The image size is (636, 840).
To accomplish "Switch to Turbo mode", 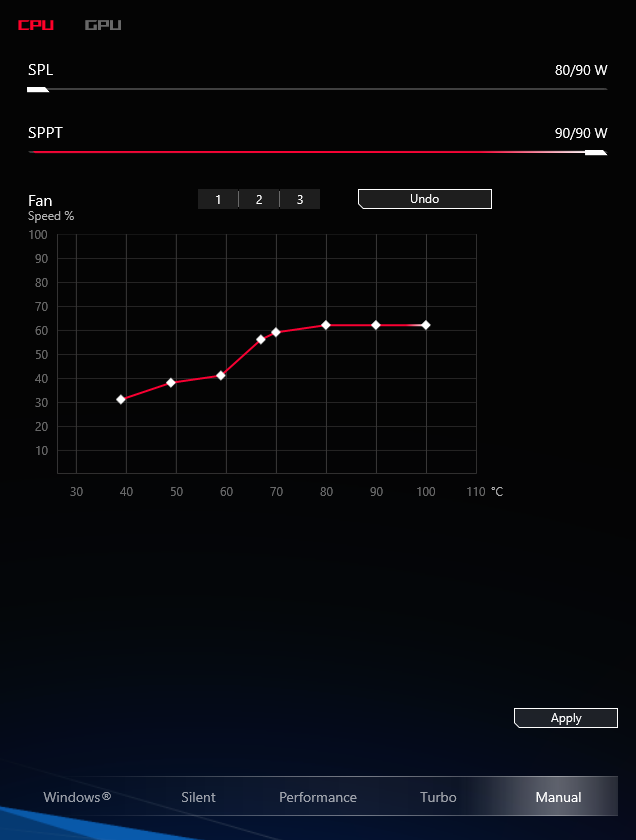I will pyautogui.click(x=438, y=797).
